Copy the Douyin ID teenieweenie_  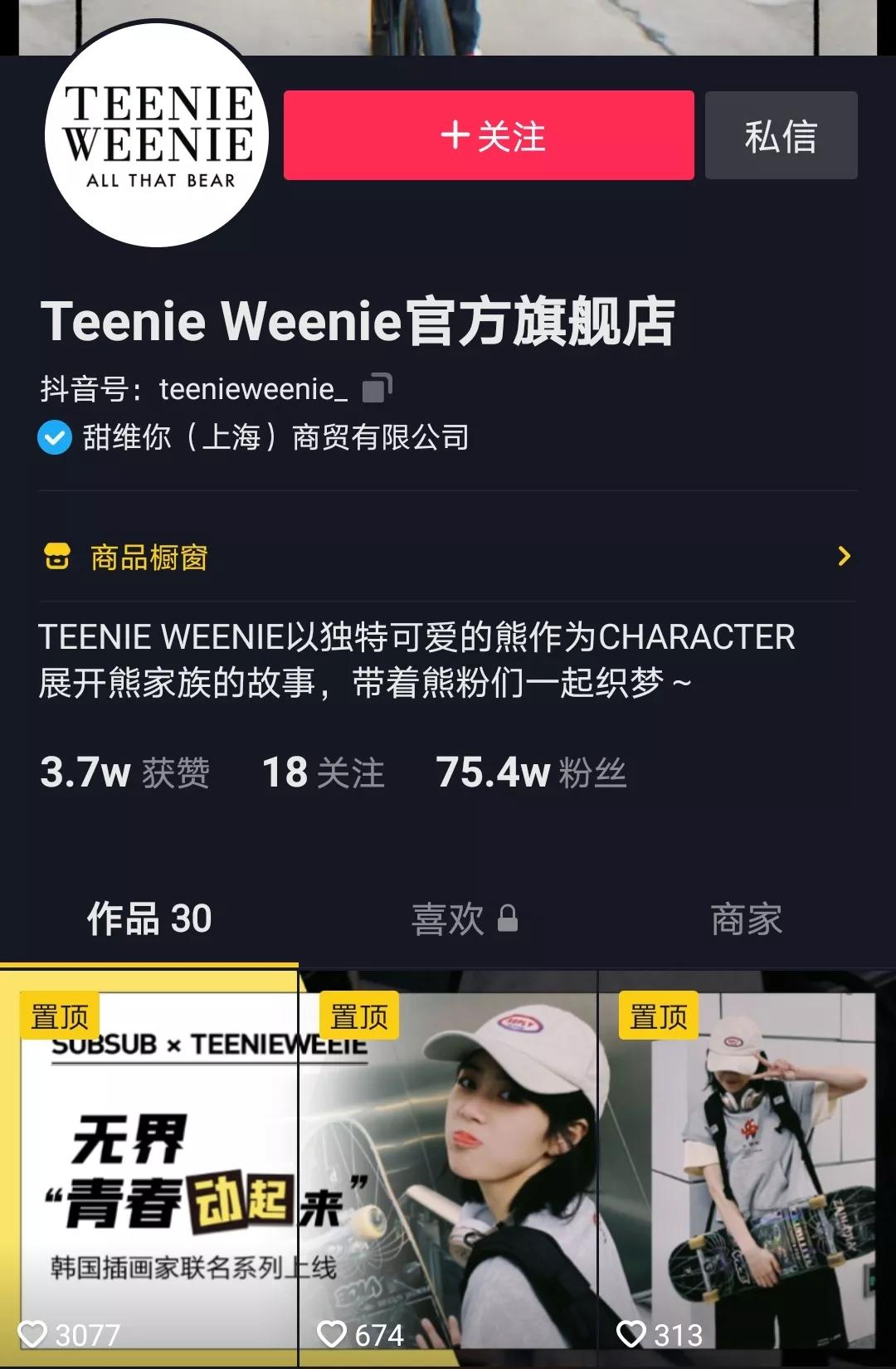point(377,387)
